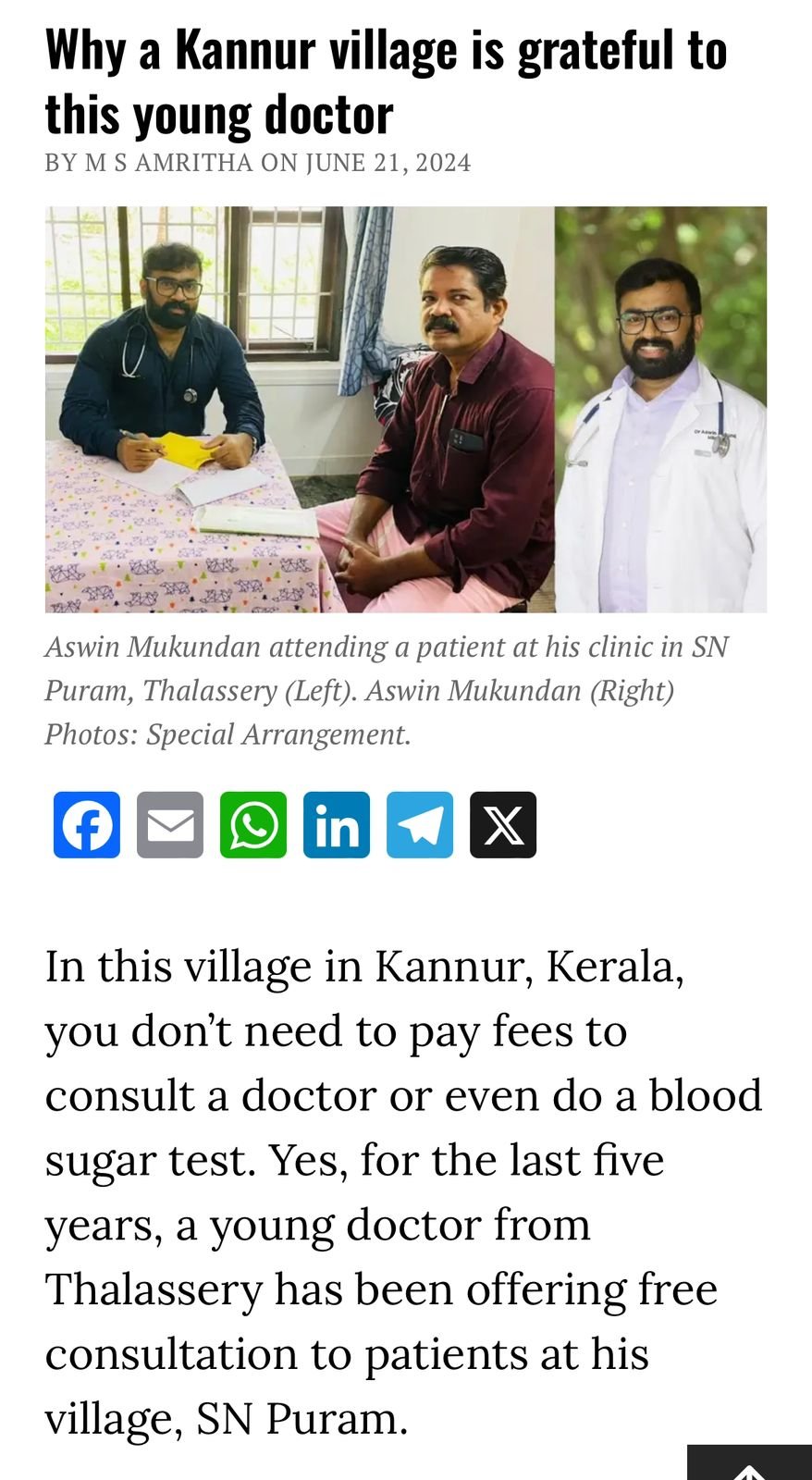Screen dimensions: 812x1480
Task: Post this article to LinkedIn
Action: [x=337, y=824]
